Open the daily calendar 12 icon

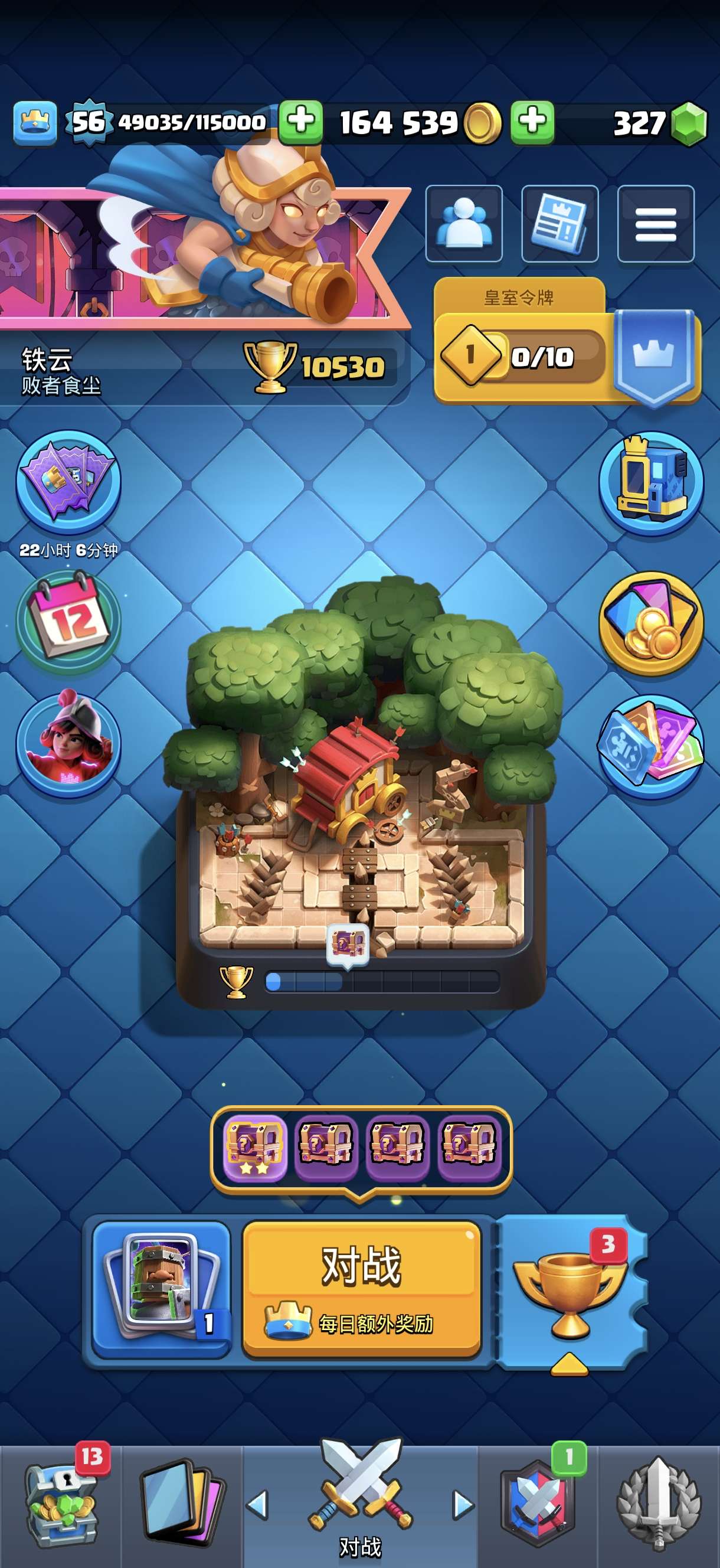[68, 621]
